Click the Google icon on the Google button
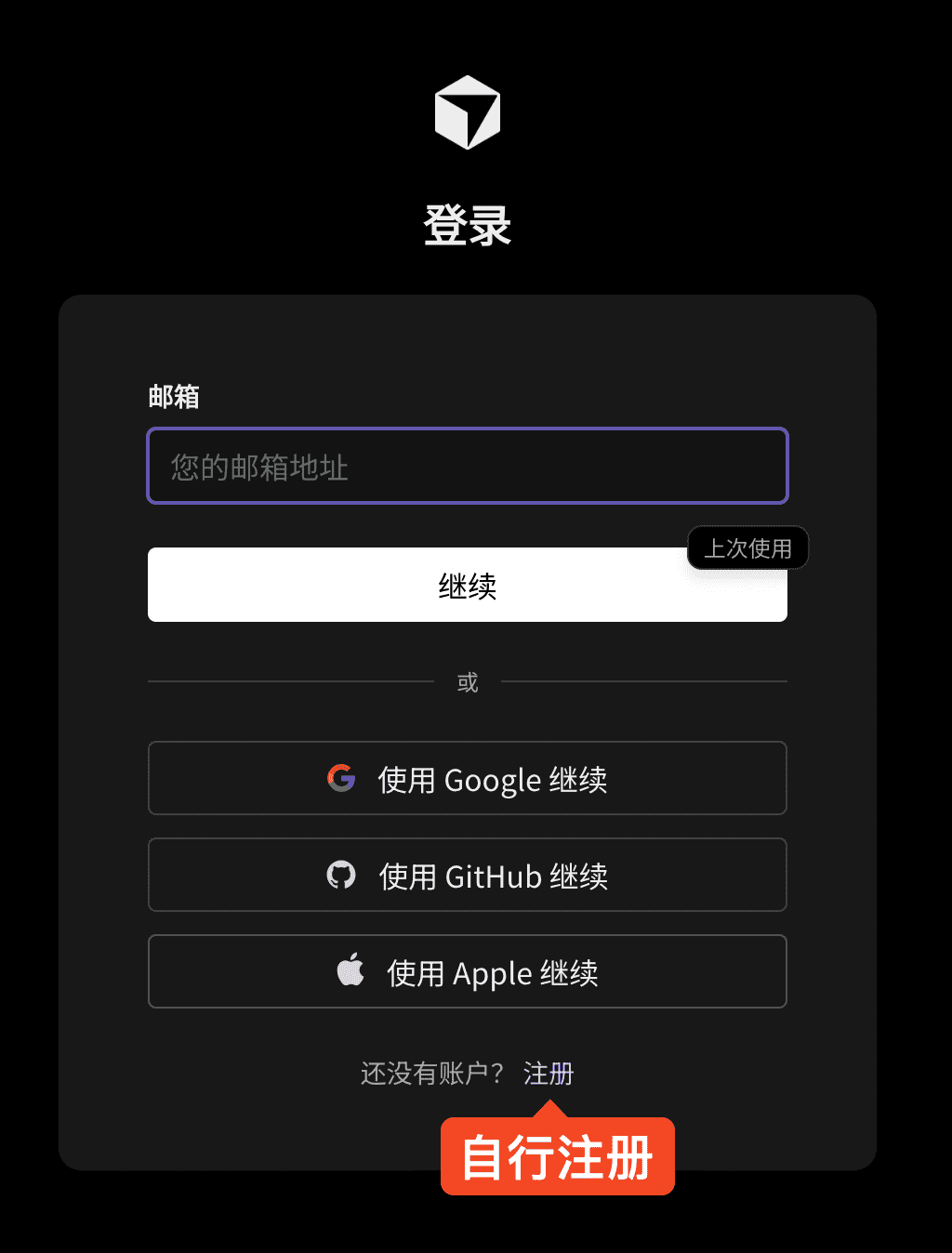 (x=342, y=779)
